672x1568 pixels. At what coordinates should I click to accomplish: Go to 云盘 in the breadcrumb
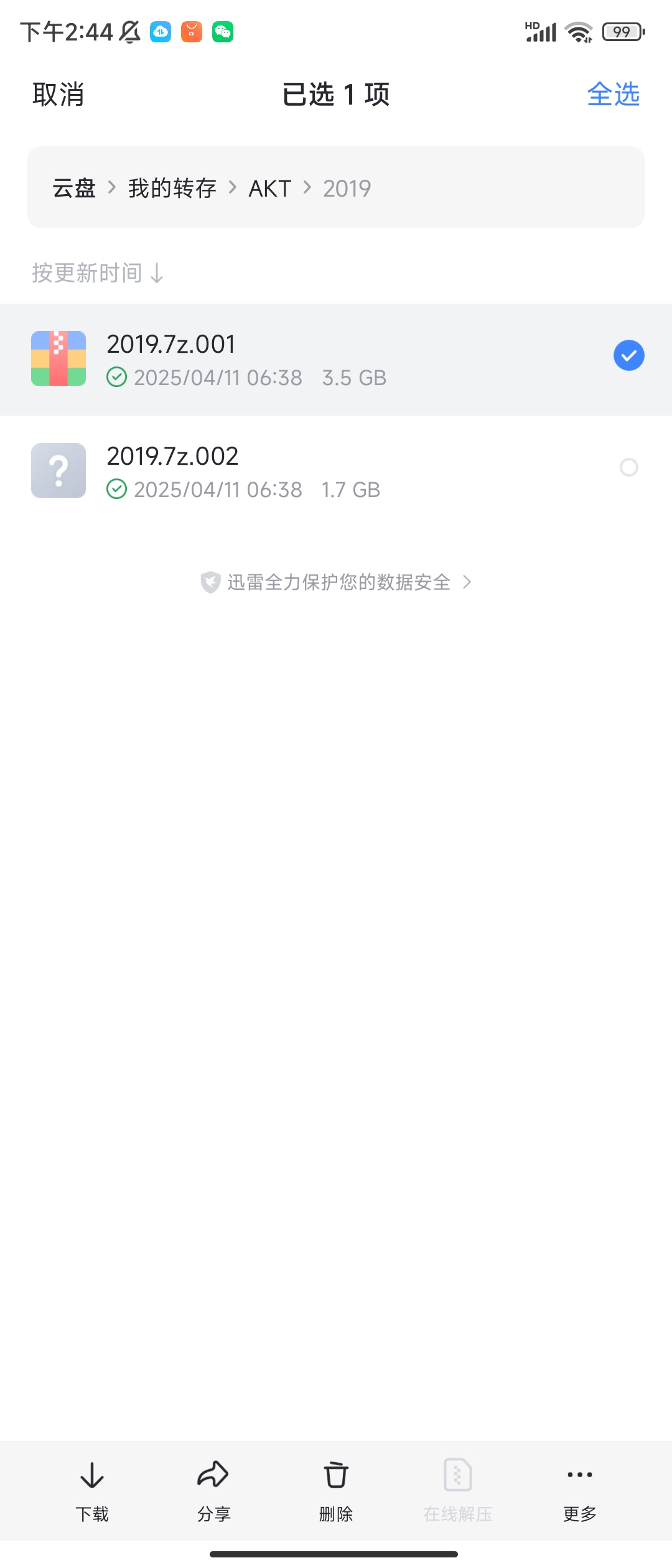pos(74,188)
